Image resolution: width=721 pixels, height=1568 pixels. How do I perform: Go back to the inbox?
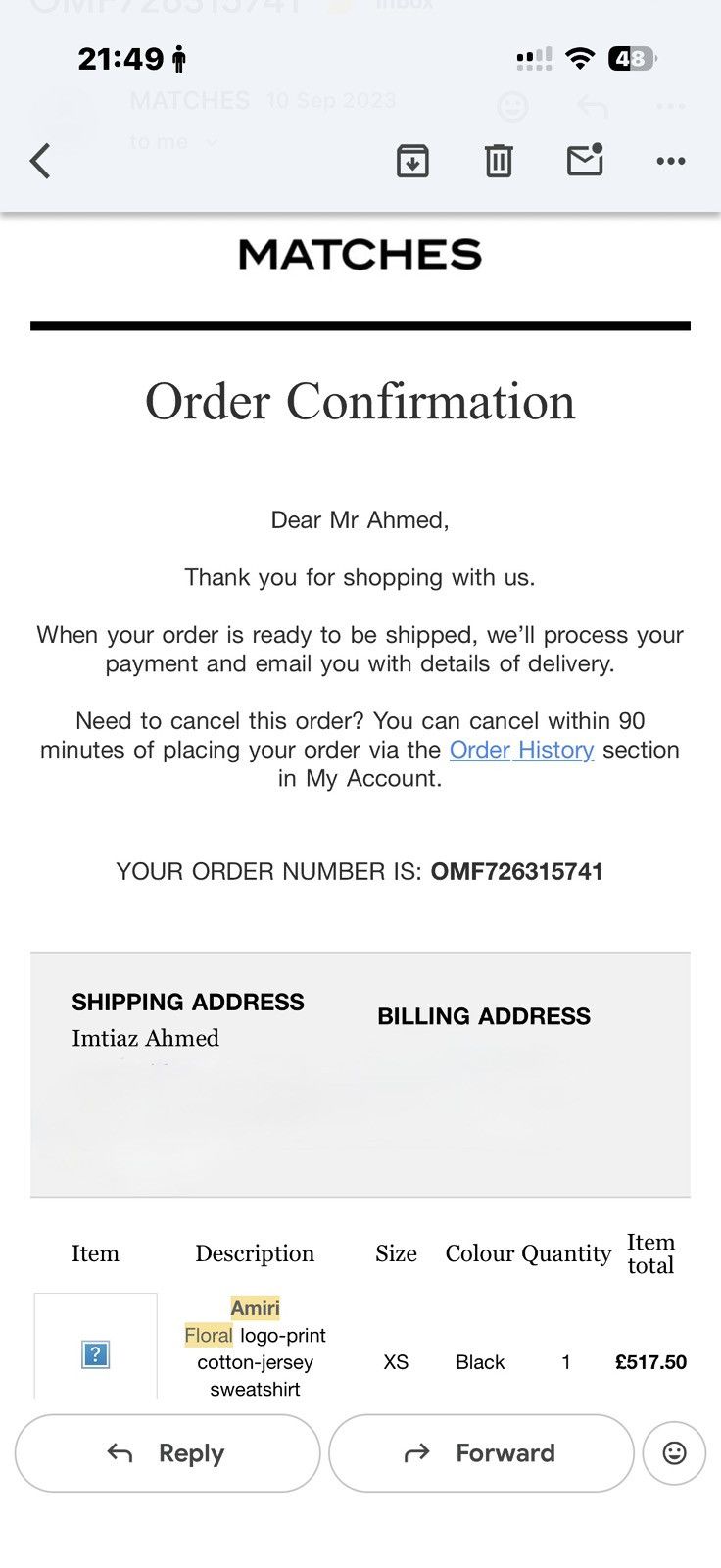pyautogui.click(x=40, y=161)
